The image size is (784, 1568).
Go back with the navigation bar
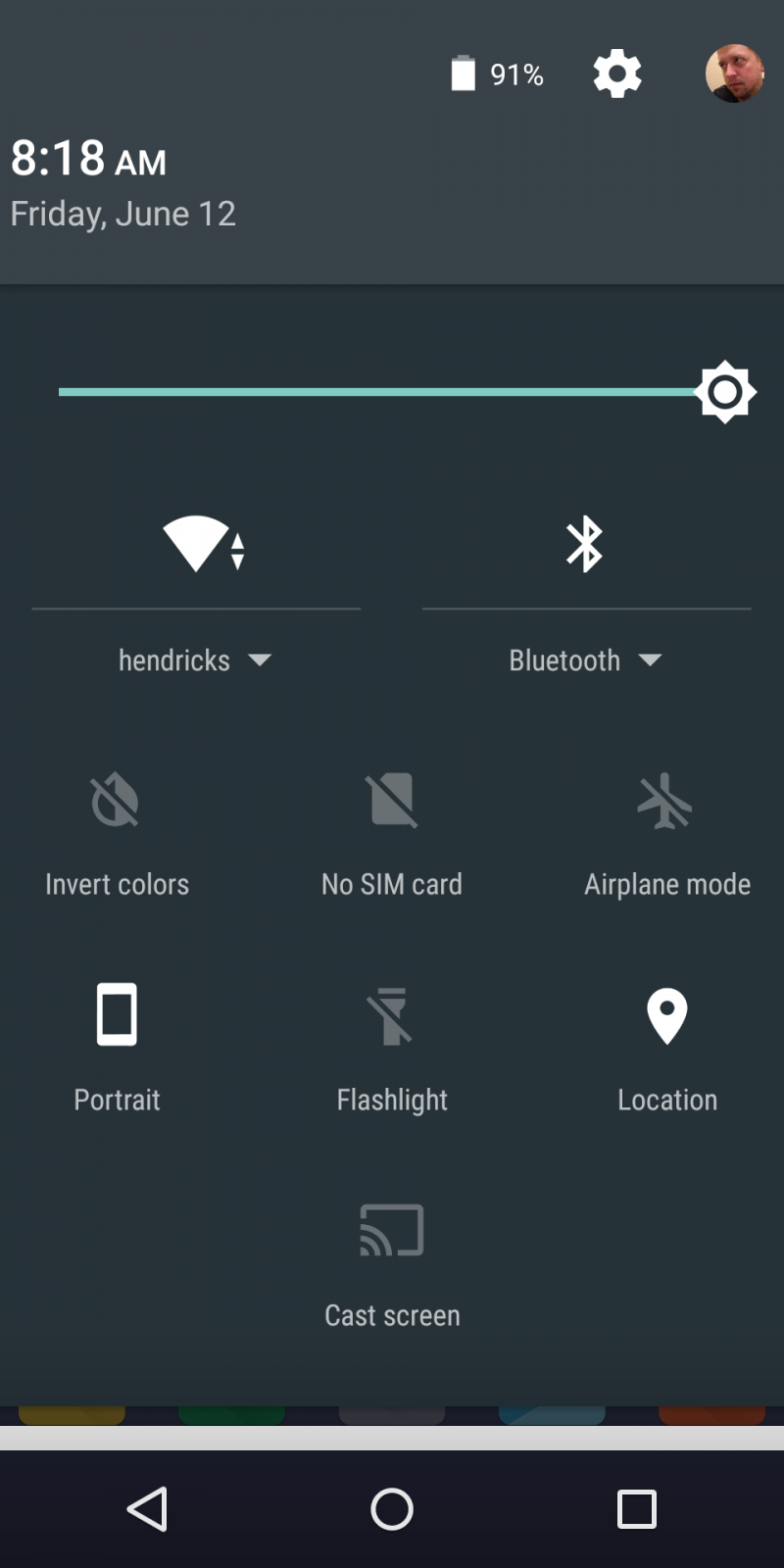(x=148, y=1509)
